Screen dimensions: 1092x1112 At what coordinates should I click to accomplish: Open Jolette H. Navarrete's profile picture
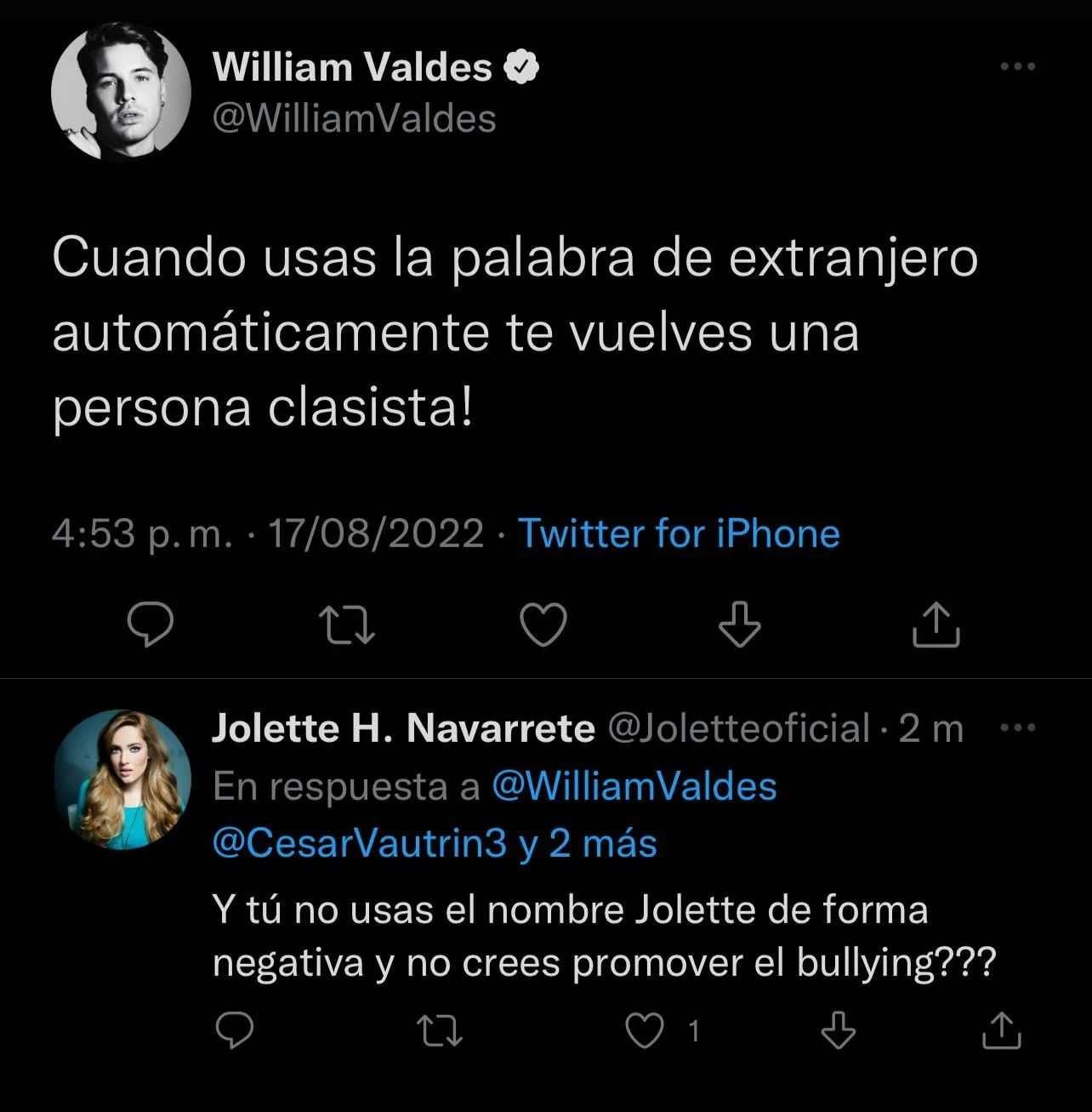point(122,778)
